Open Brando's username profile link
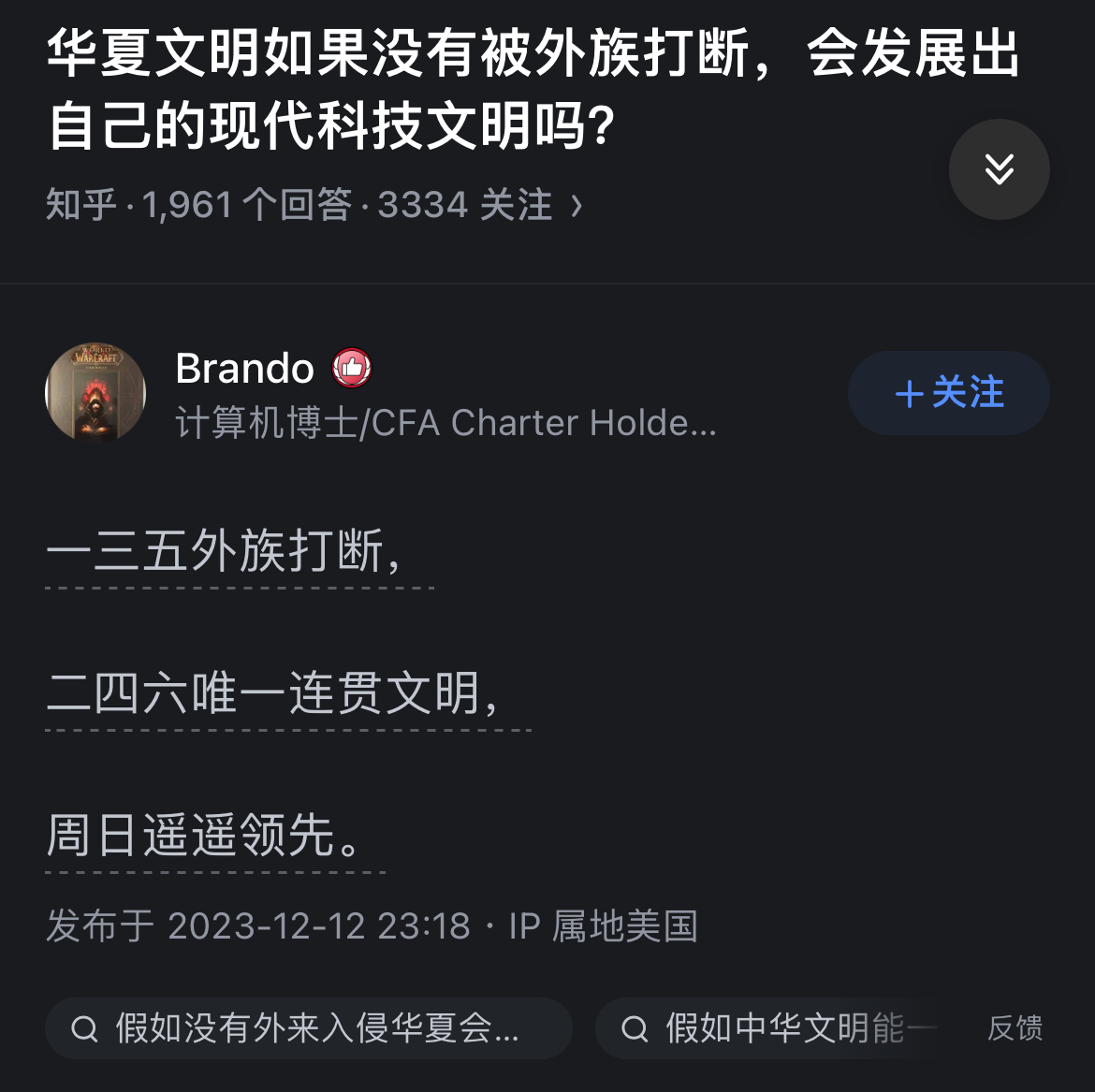Screen dimensions: 1095x1092 [x=245, y=369]
